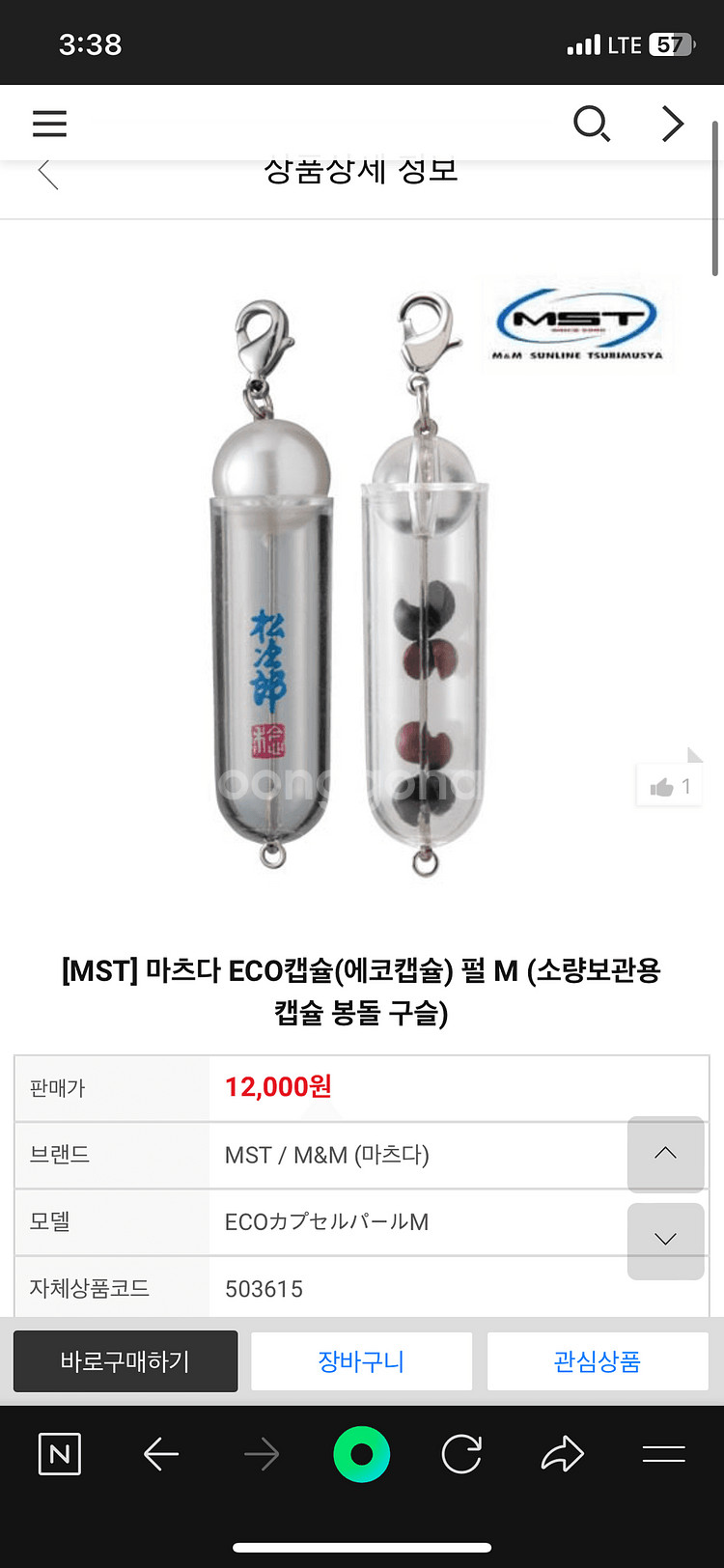Collapse the table with the up chevron
724x1568 pixels.
tap(665, 1152)
